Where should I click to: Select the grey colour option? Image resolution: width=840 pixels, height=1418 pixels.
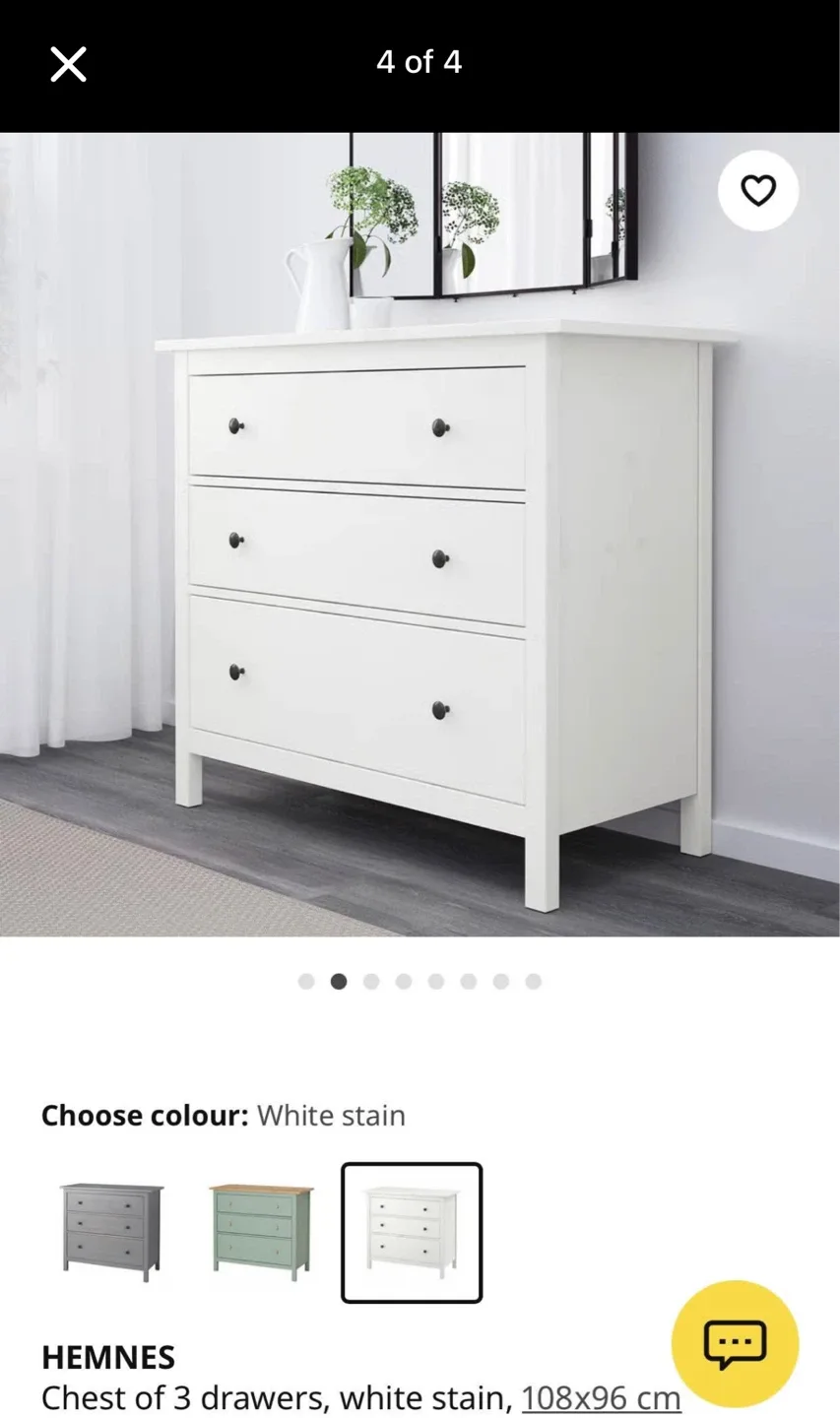[111, 1232]
